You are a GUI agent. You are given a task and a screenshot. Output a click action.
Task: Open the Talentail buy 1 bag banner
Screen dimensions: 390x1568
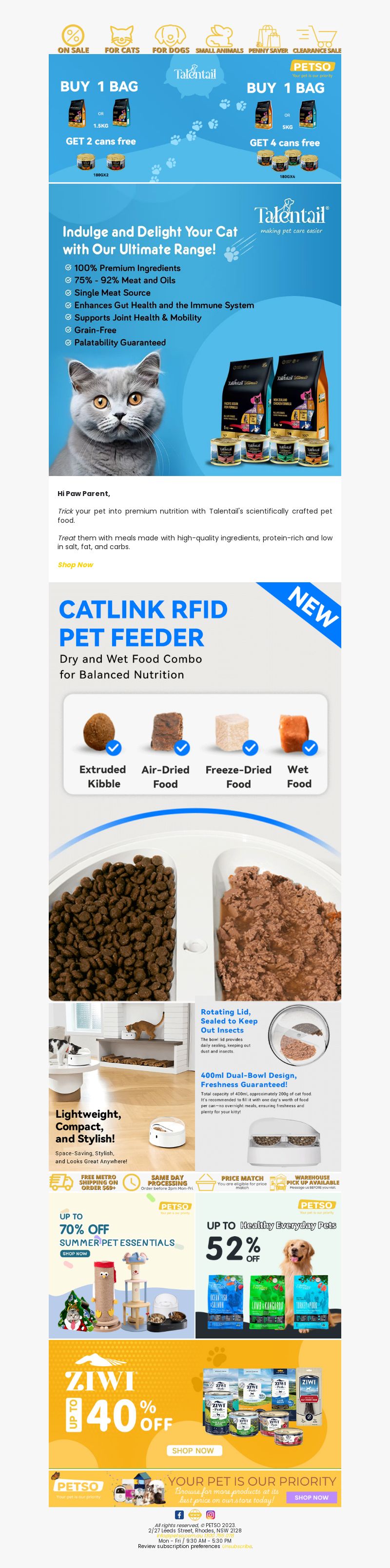click(x=195, y=118)
